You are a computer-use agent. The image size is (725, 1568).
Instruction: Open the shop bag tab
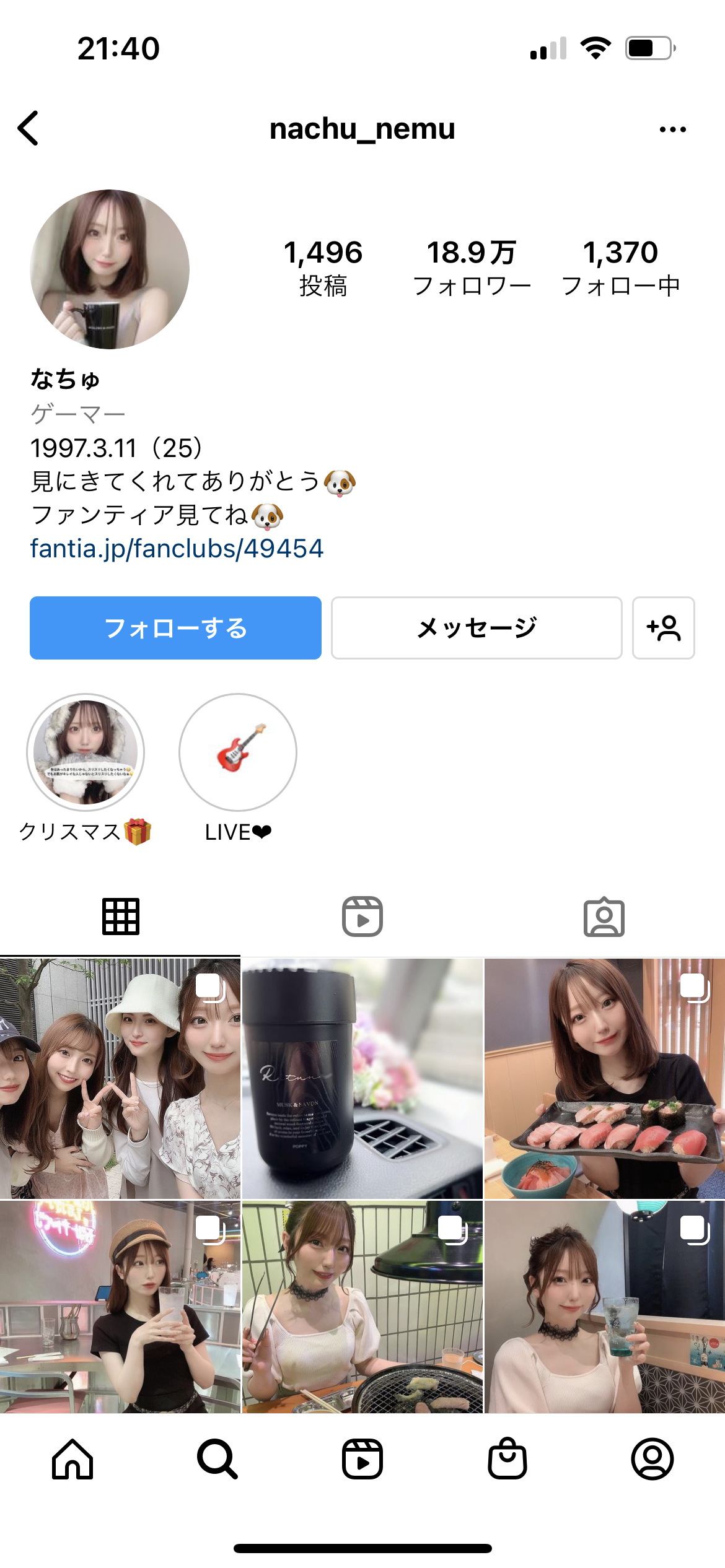click(507, 1458)
